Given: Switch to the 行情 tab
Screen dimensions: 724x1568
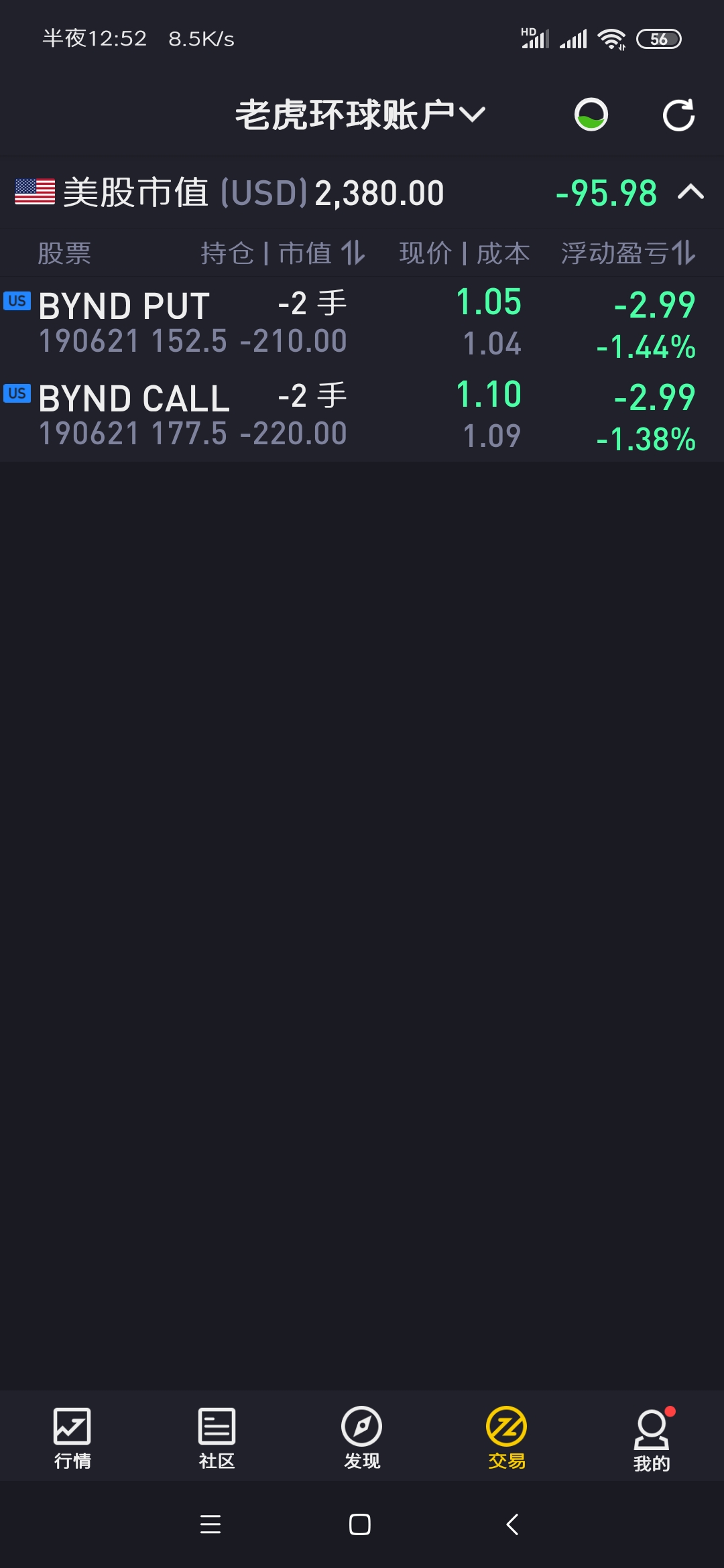Looking at the screenshot, I should click(72, 1437).
